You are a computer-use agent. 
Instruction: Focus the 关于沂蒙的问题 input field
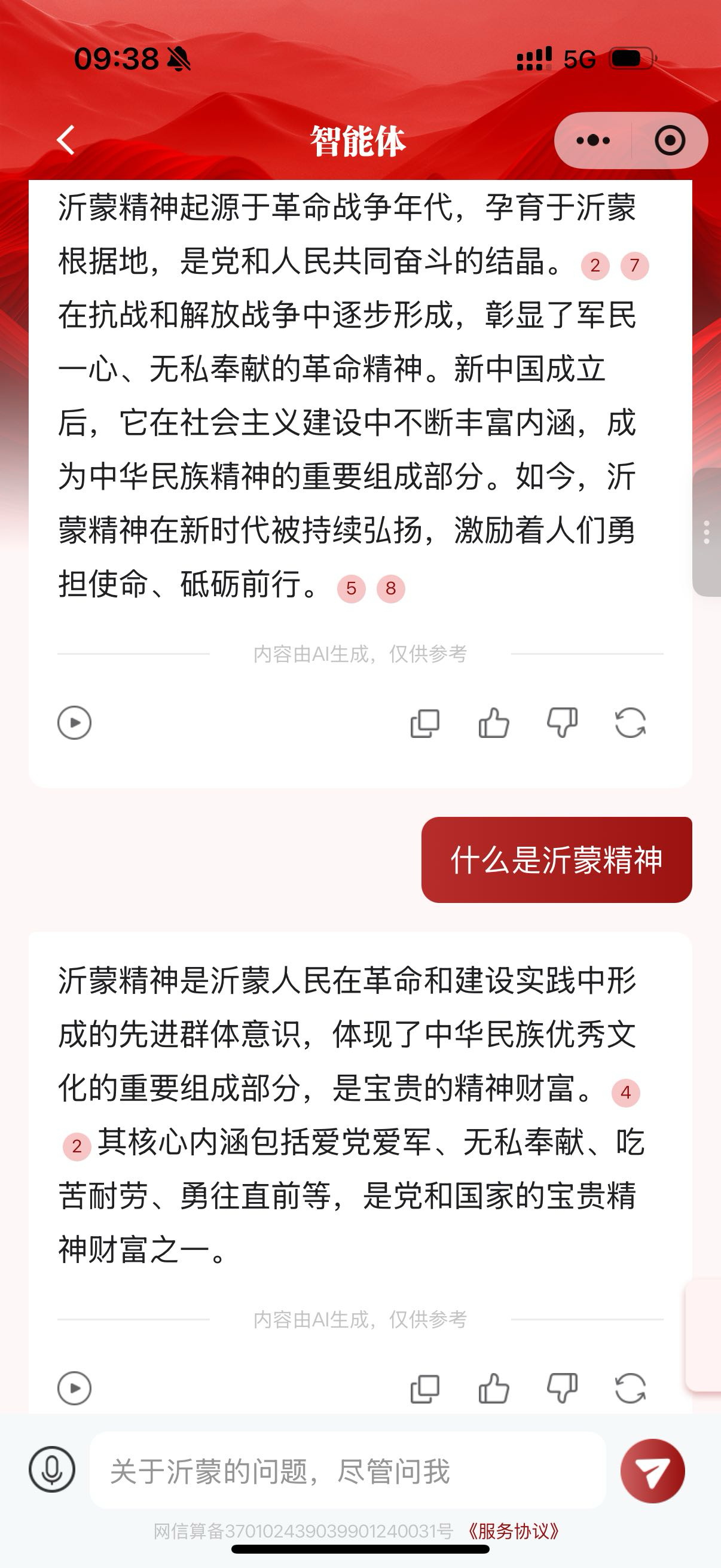[x=347, y=1471]
